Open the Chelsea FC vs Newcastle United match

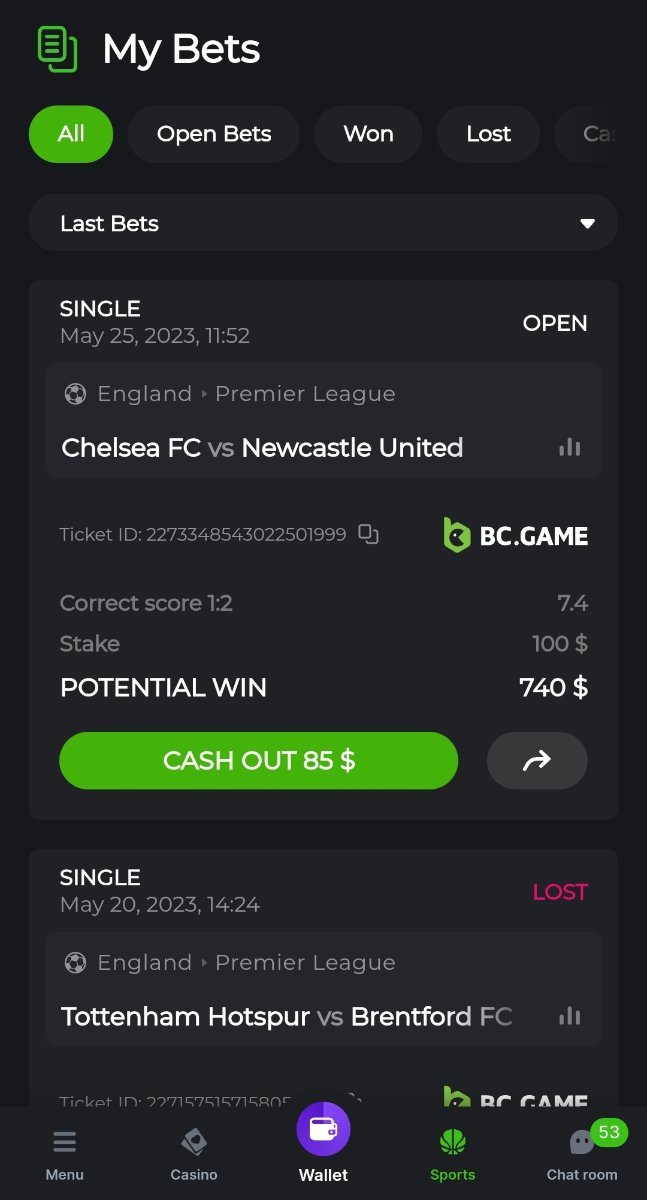coord(262,448)
